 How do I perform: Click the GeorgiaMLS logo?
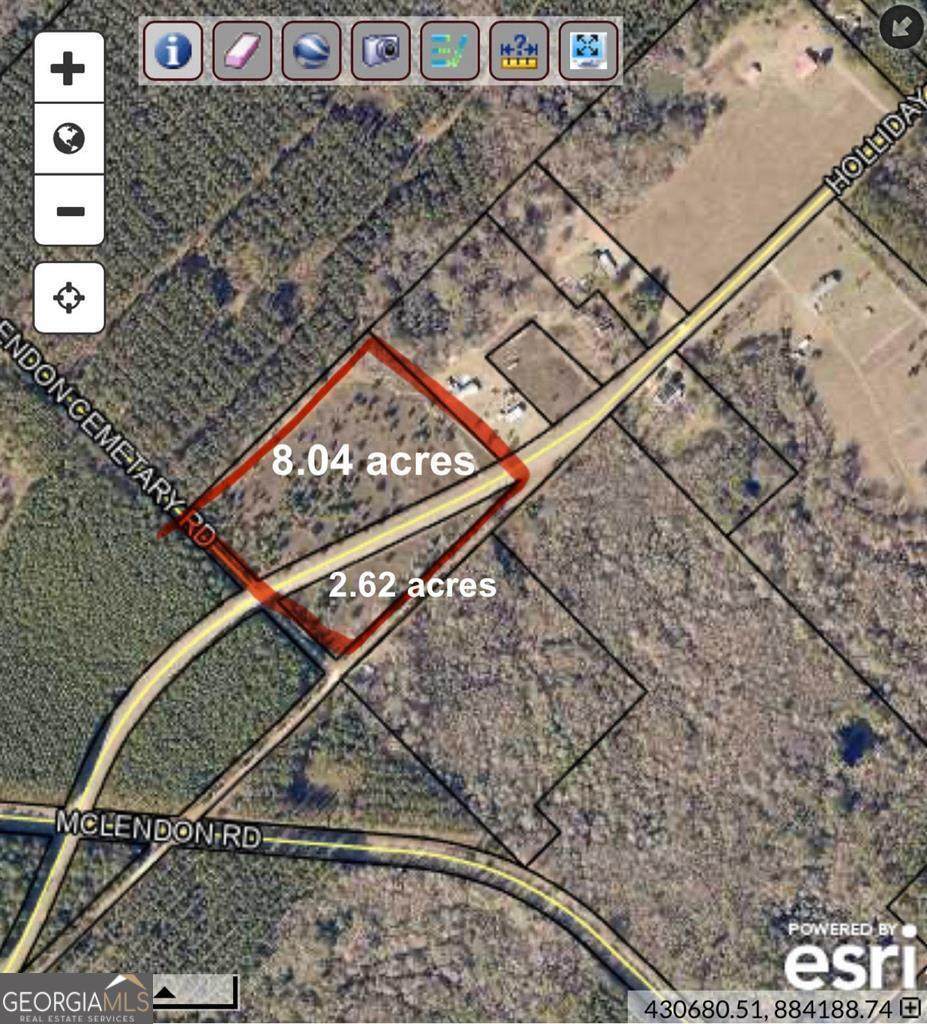click(75, 997)
